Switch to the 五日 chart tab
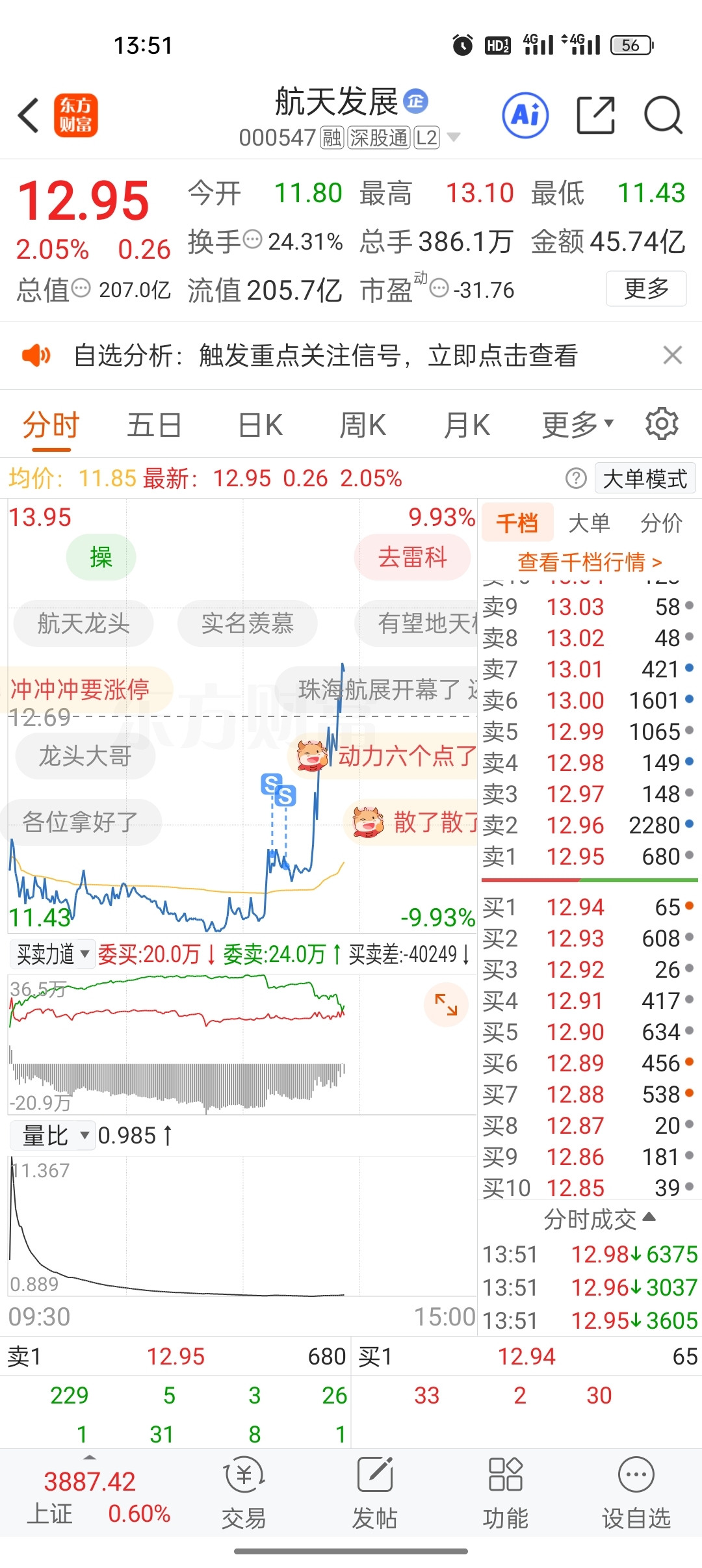Screen dimensions: 702x1568 click(x=154, y=426)
